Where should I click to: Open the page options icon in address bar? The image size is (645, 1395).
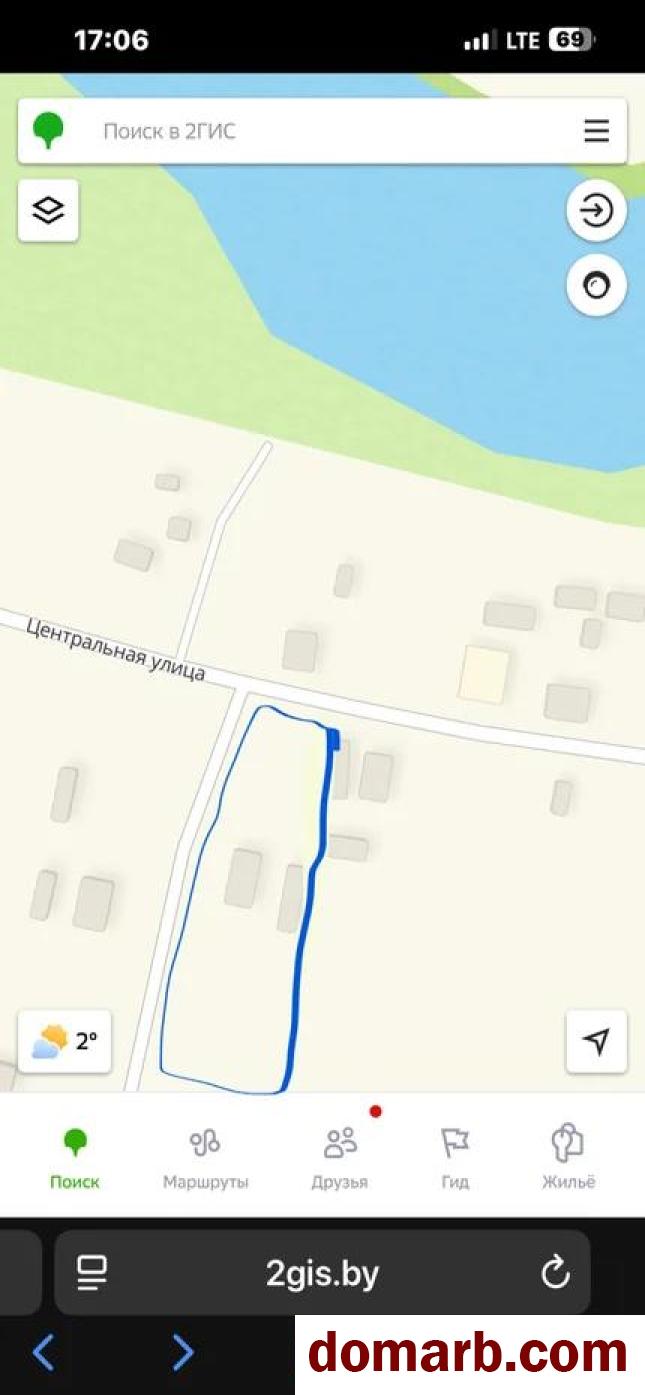point(92,1273)
